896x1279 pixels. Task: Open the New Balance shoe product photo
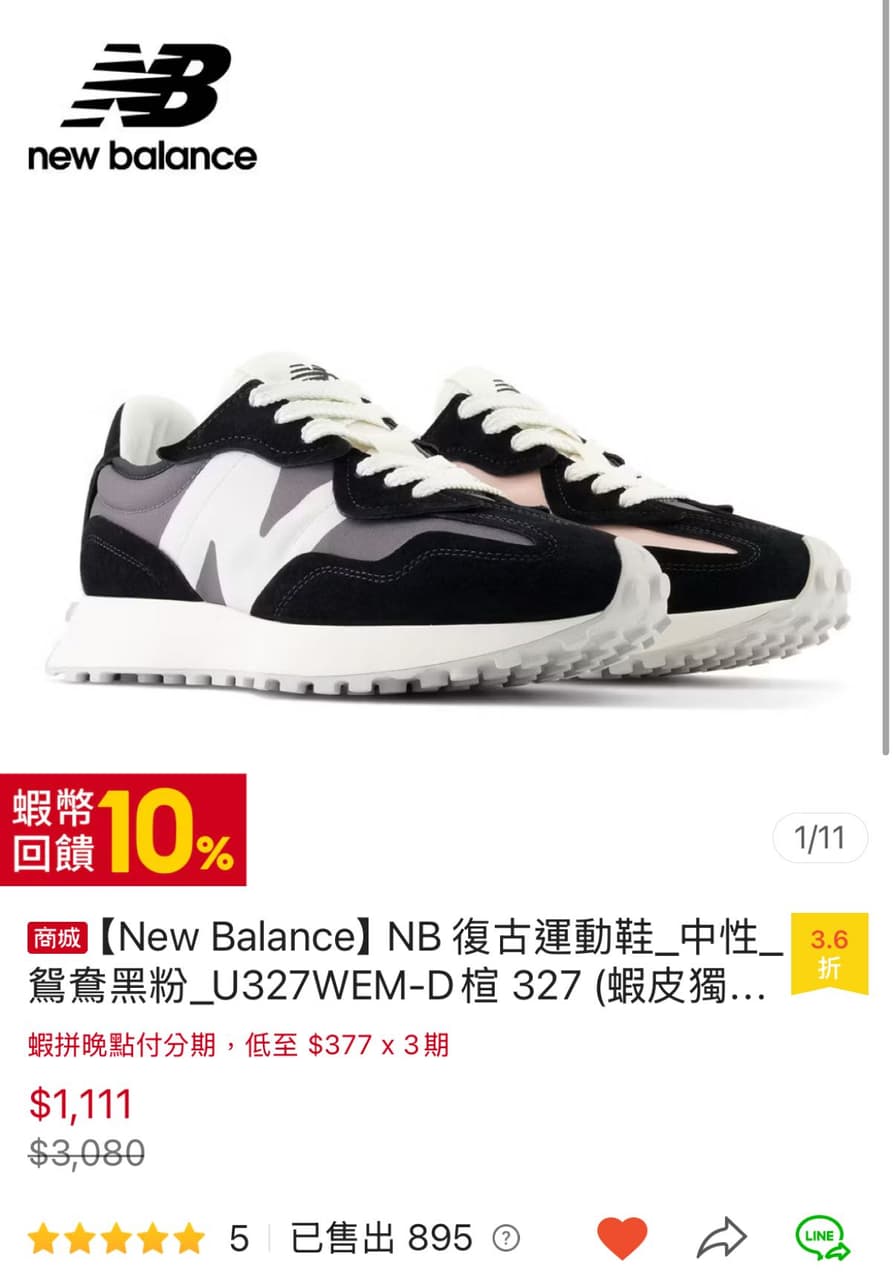[447, 520]
